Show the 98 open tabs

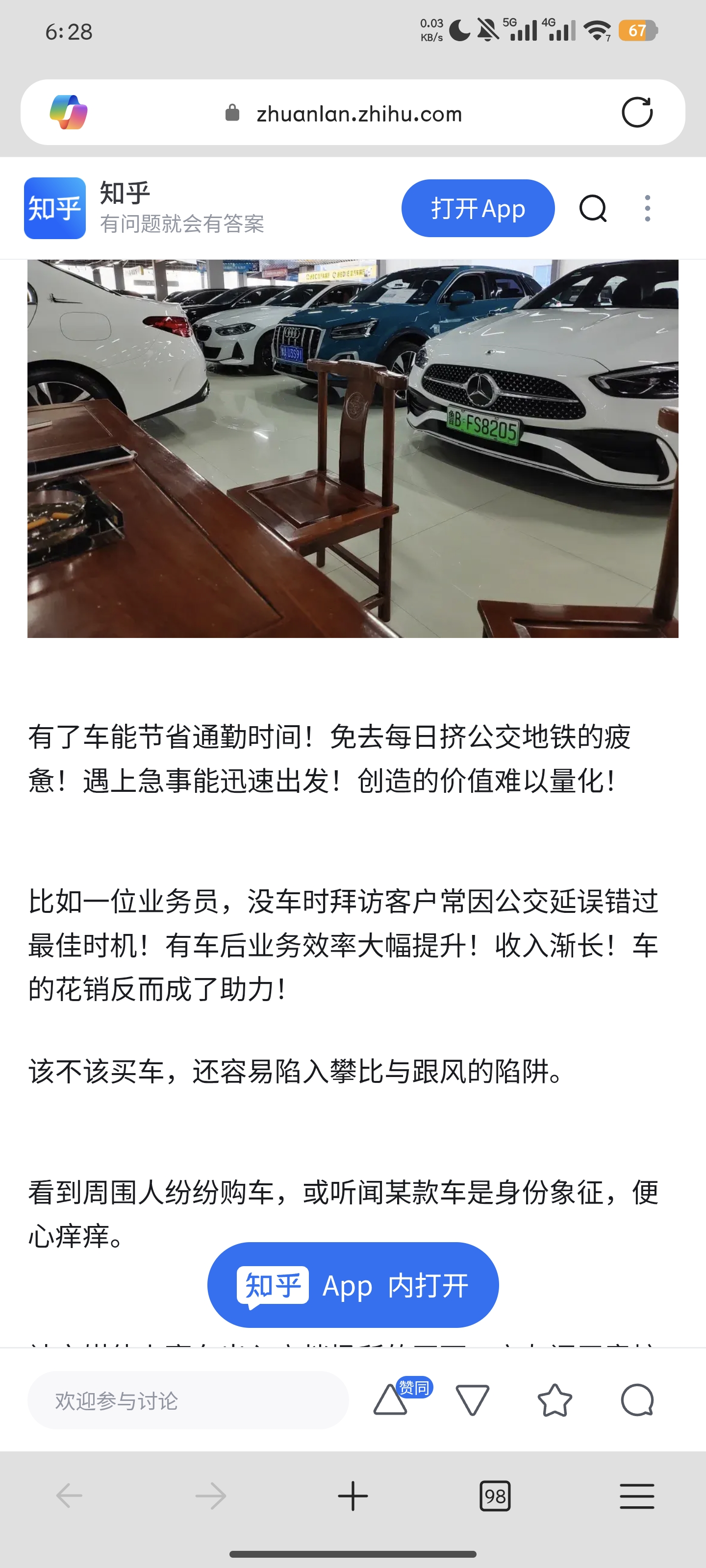point(495,1496)
